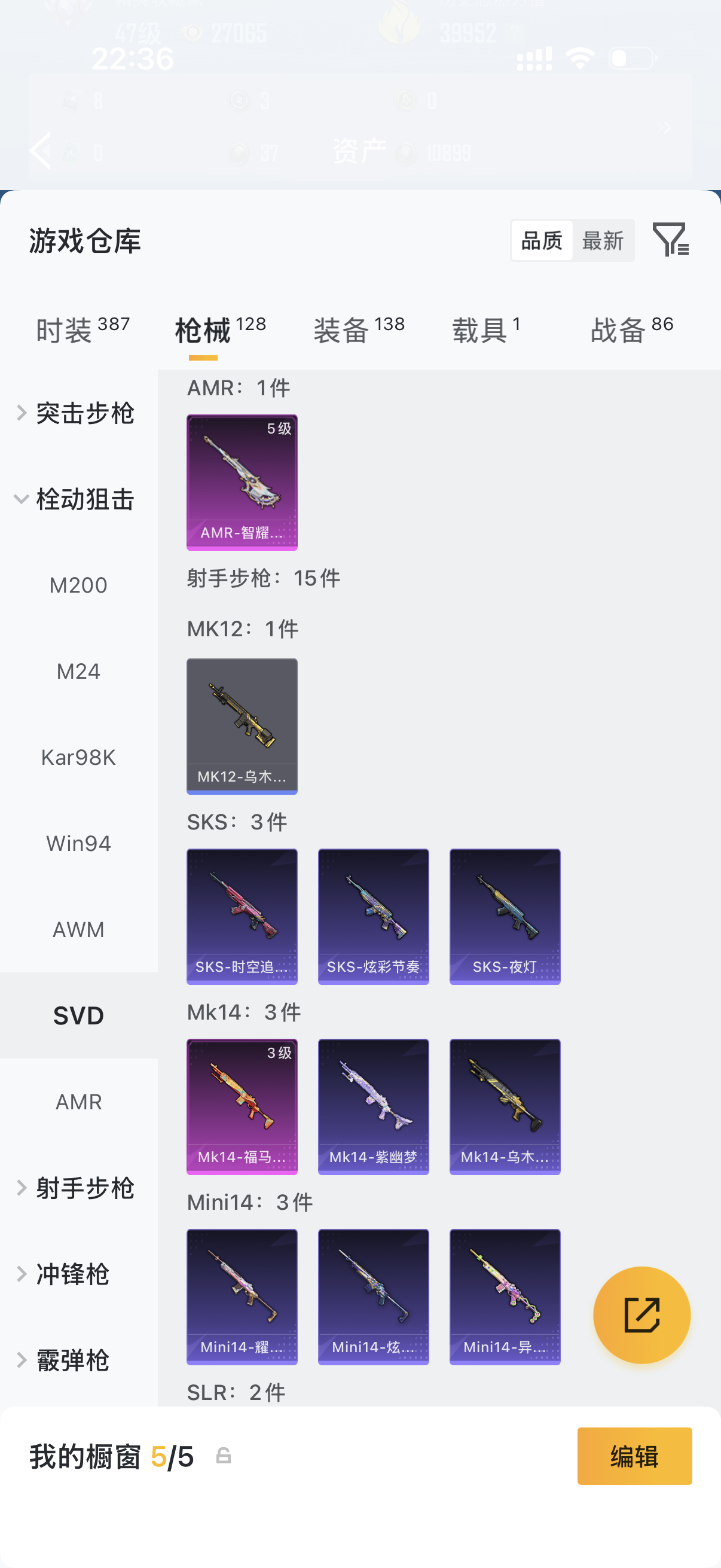This screenshot has width=721, height=1568.
Task: Open the yellow share/export icon
Action: 642,1315
